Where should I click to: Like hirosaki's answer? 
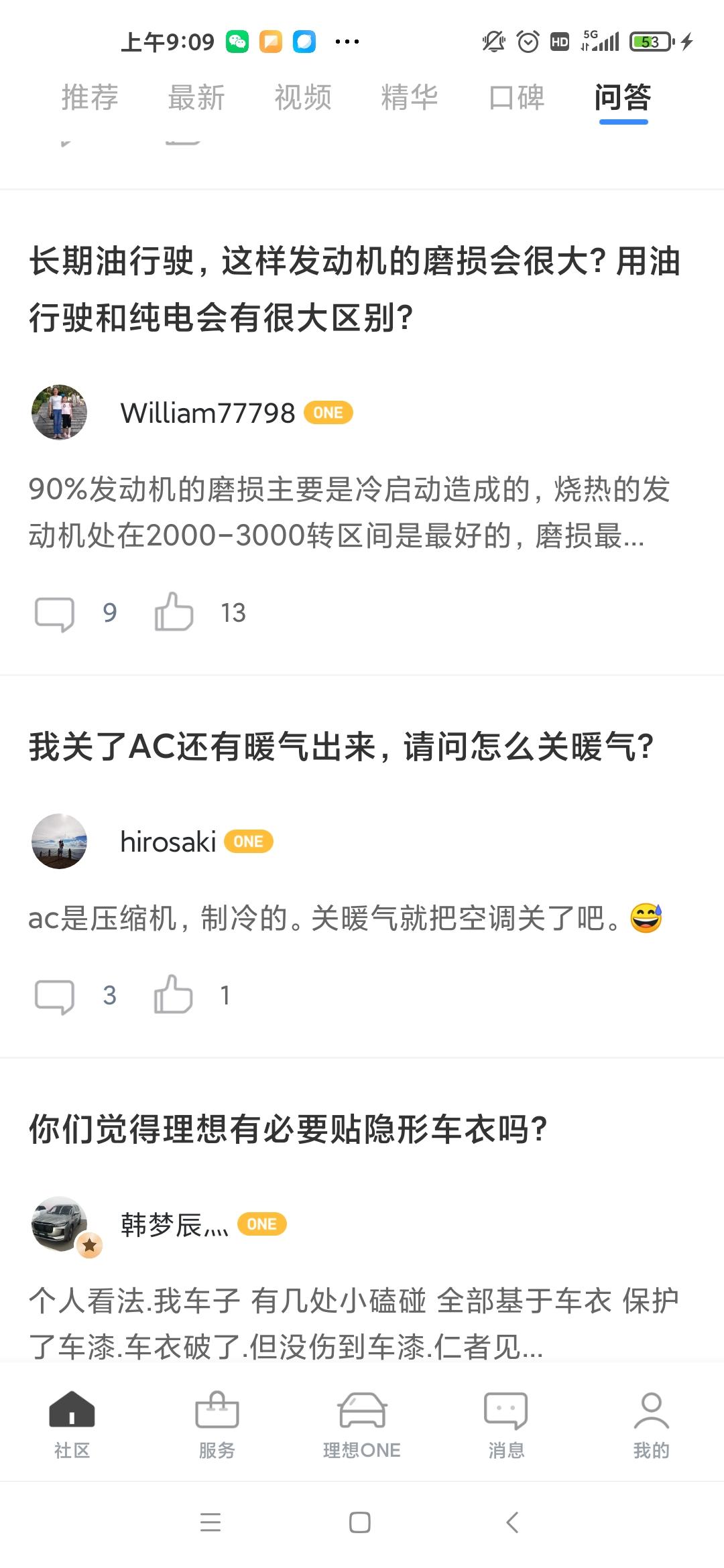[174, 994]
